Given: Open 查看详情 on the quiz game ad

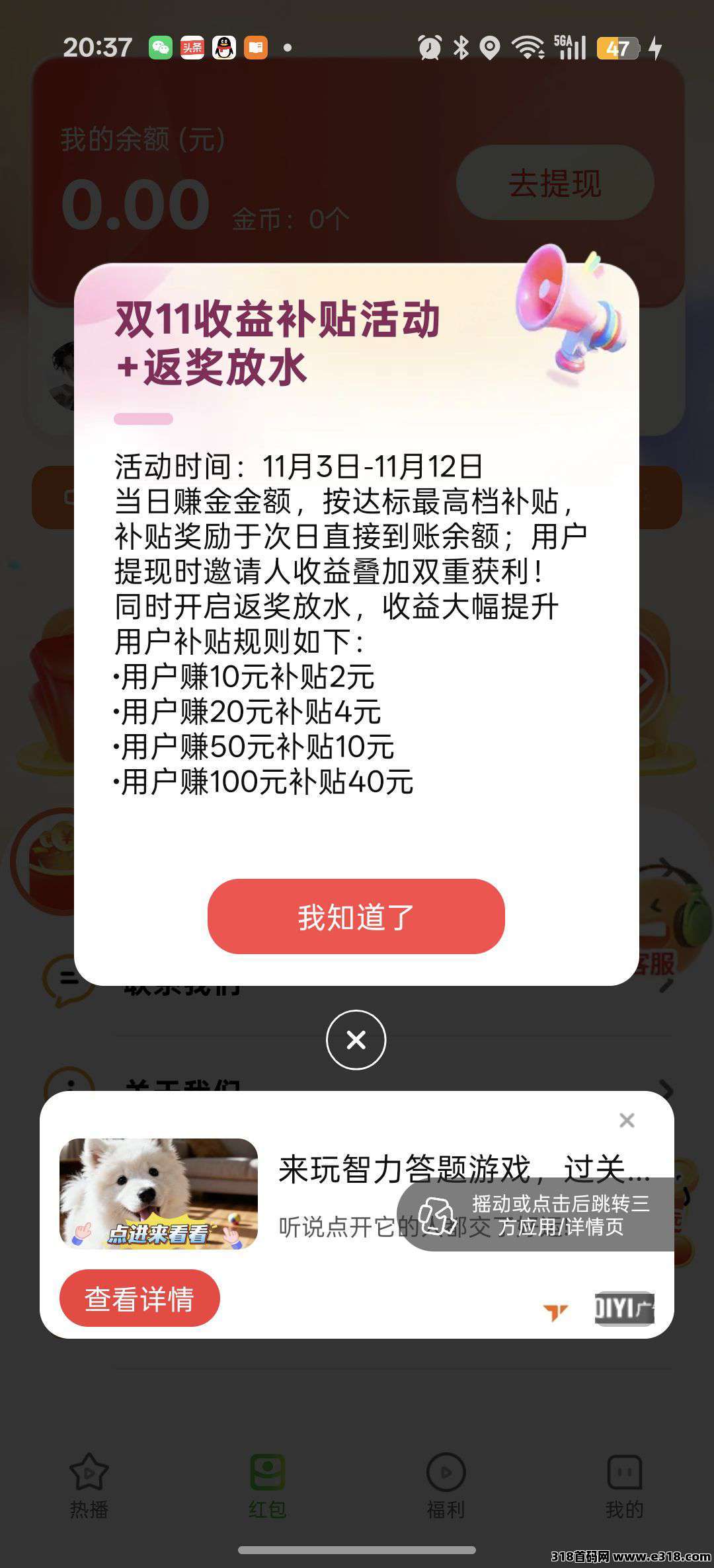Looking at the screenshot, I should click(x=139, y=1298).
